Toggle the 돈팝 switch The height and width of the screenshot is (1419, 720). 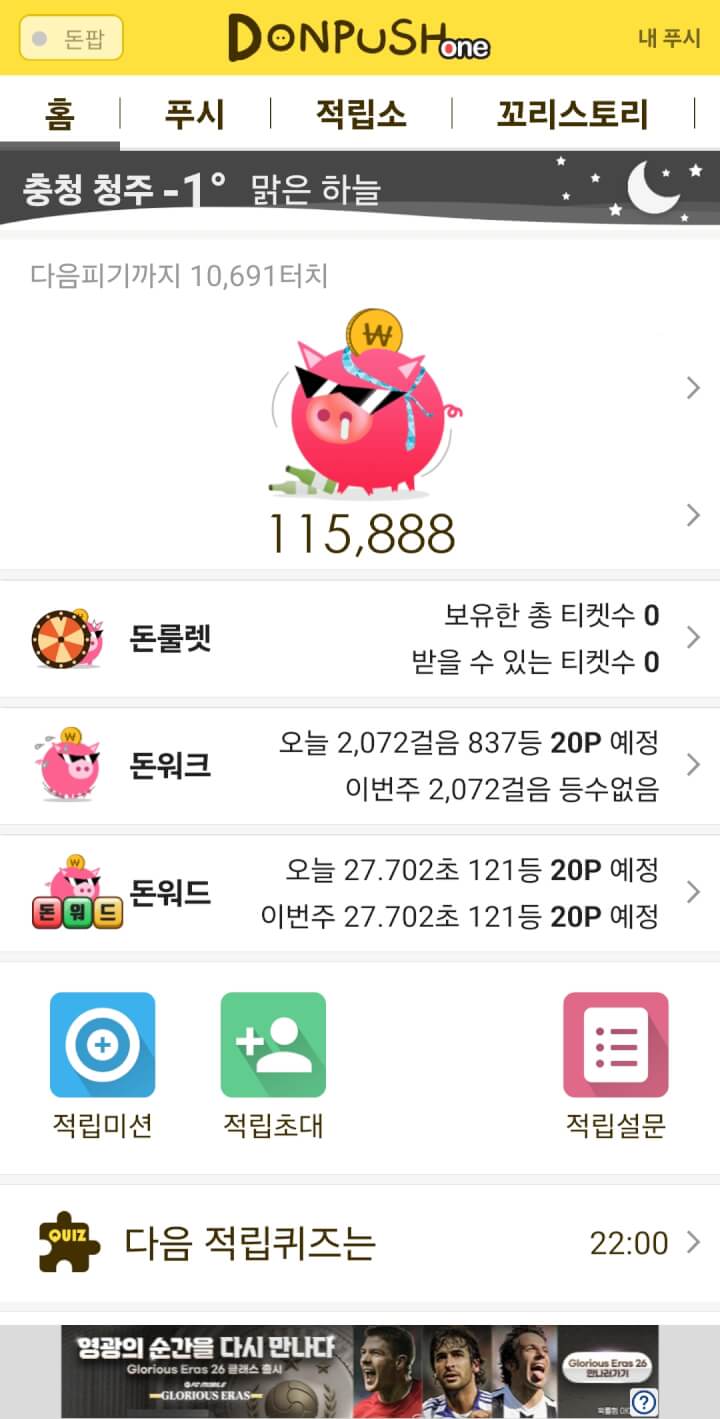71,38
